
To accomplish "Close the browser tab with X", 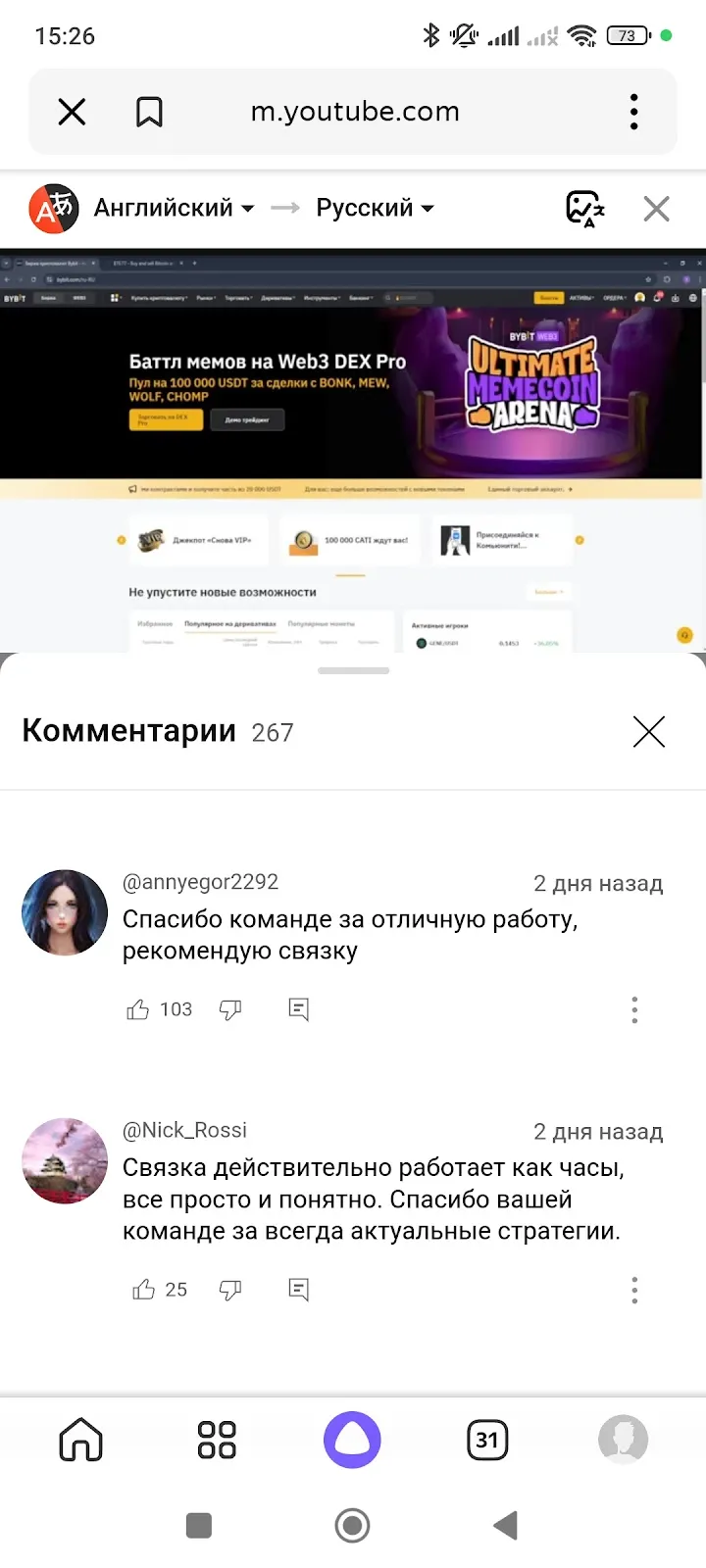I will (x=72, y=112).
